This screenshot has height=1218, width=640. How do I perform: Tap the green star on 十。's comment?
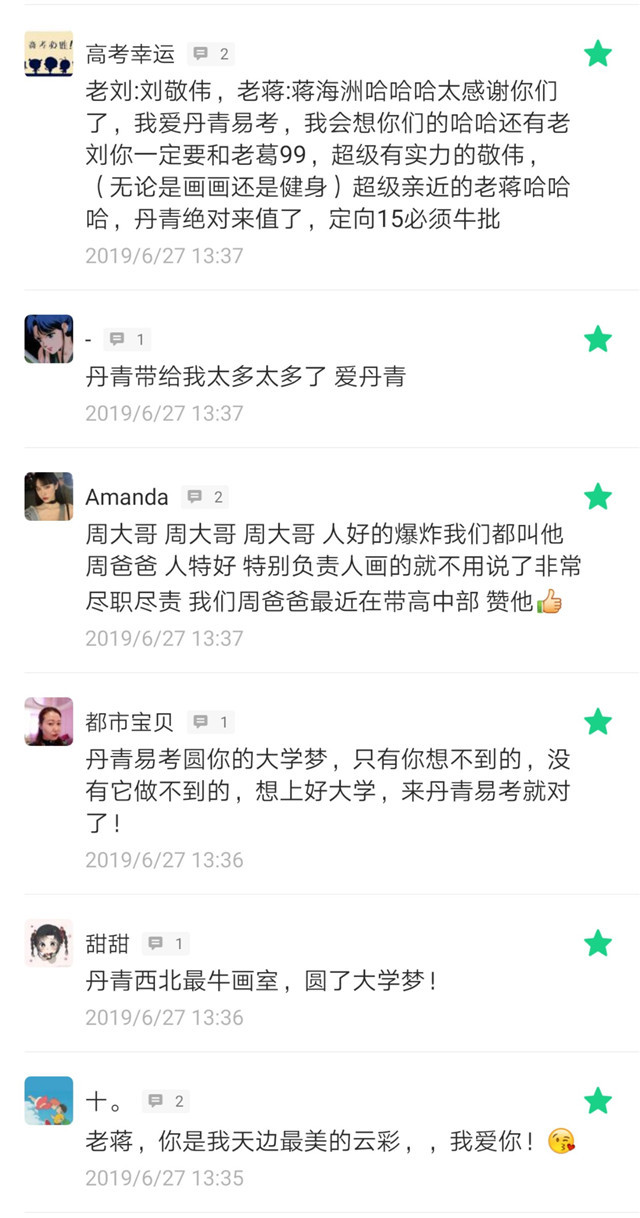coord(598,1101)
